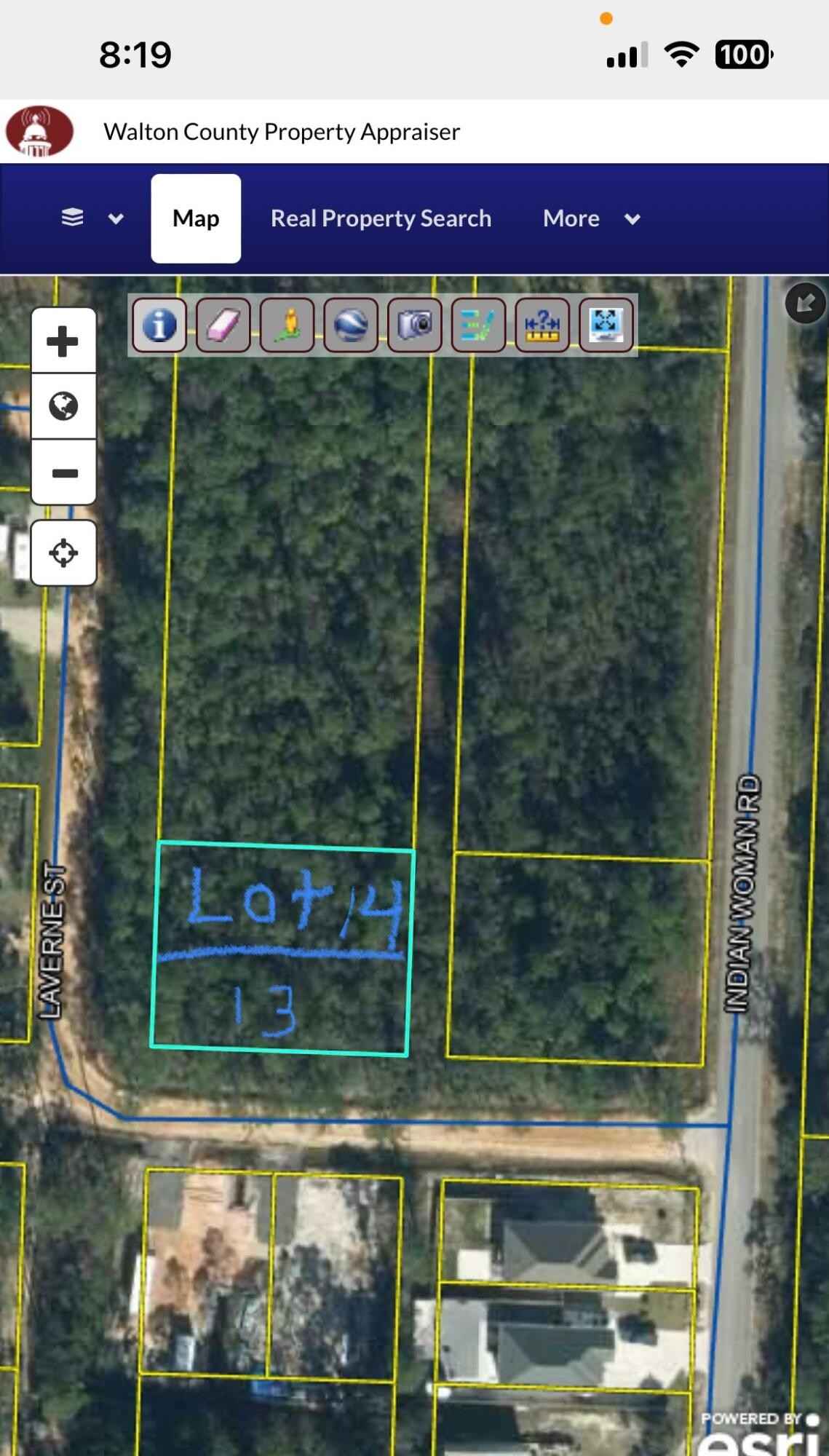Select the pin drop markup tool
This screenshot has height=1456, width=829.
click(x=287, y=326)
